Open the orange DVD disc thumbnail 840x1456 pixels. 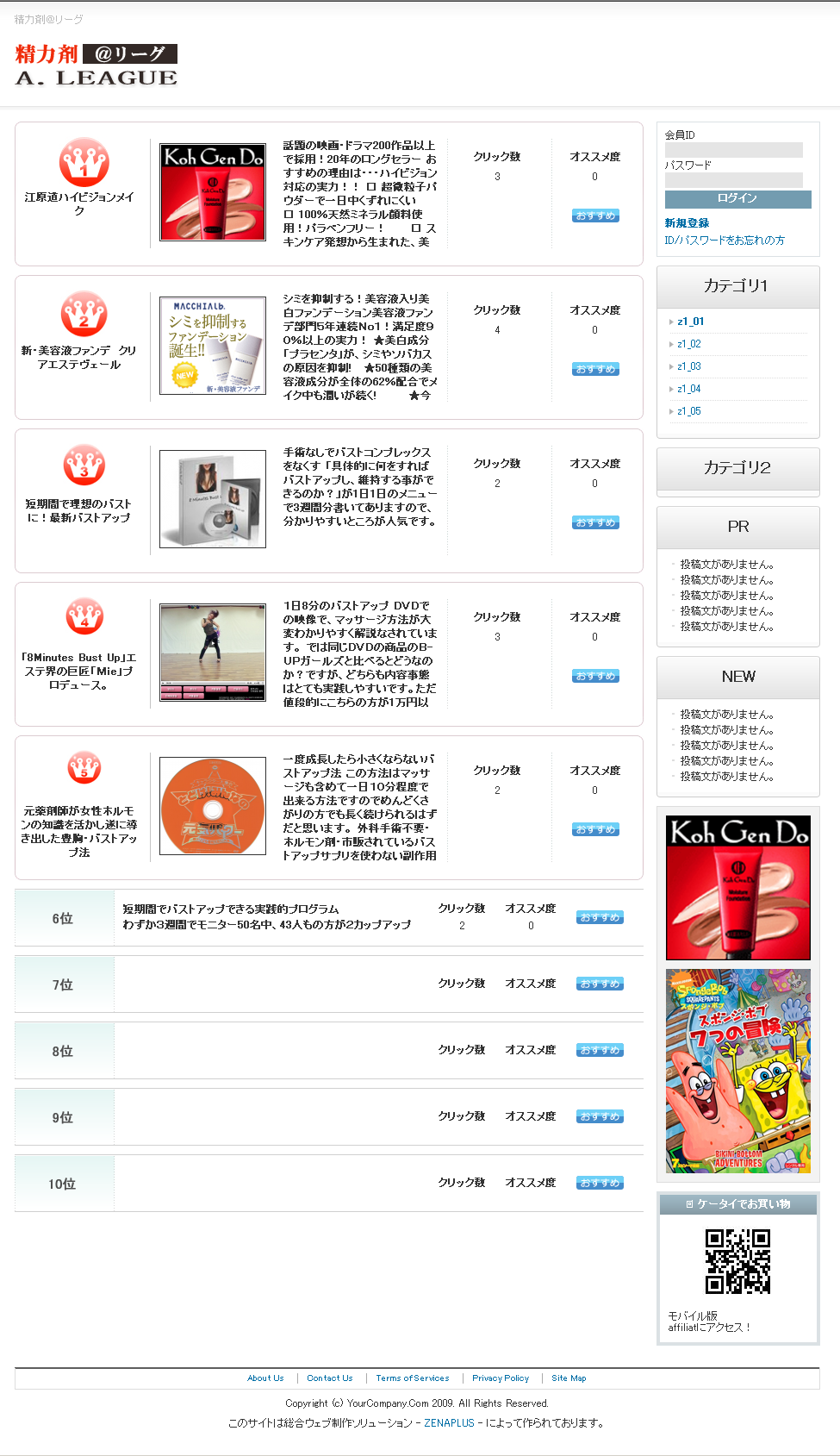pyautogui.click(x=213, y=806)
